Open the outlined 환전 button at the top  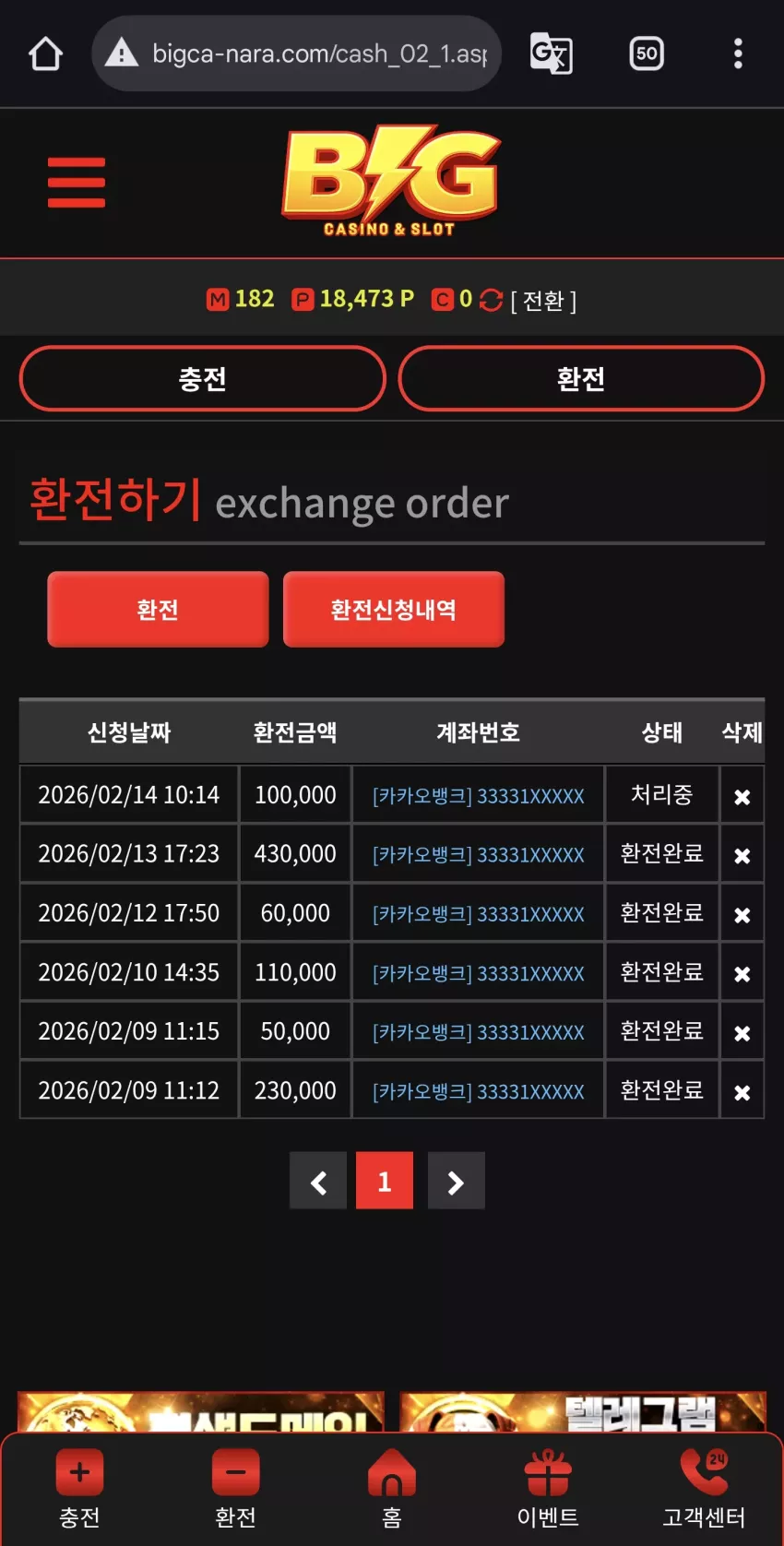581,378
